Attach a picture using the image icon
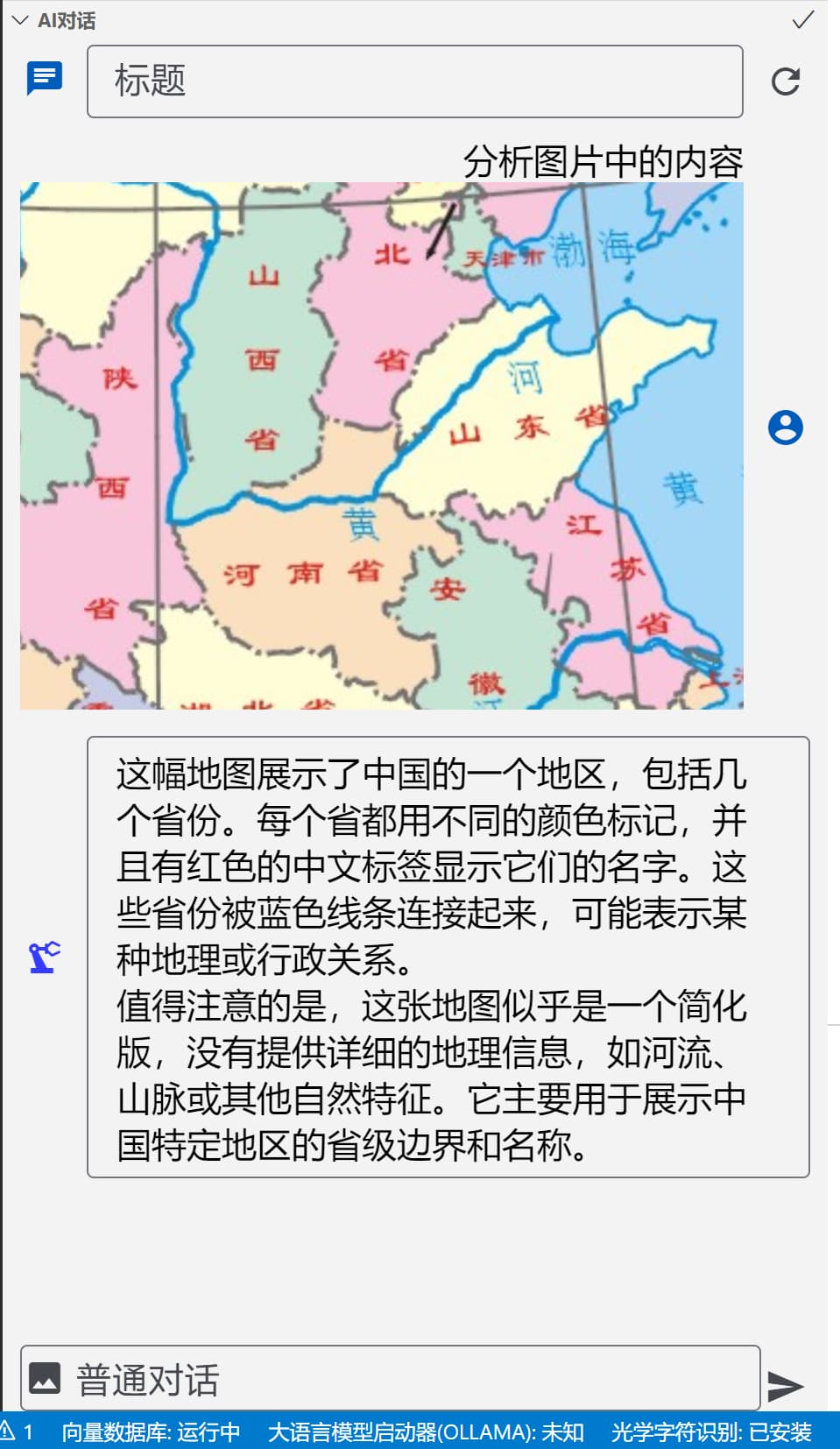 click(x=45, y=1378)
